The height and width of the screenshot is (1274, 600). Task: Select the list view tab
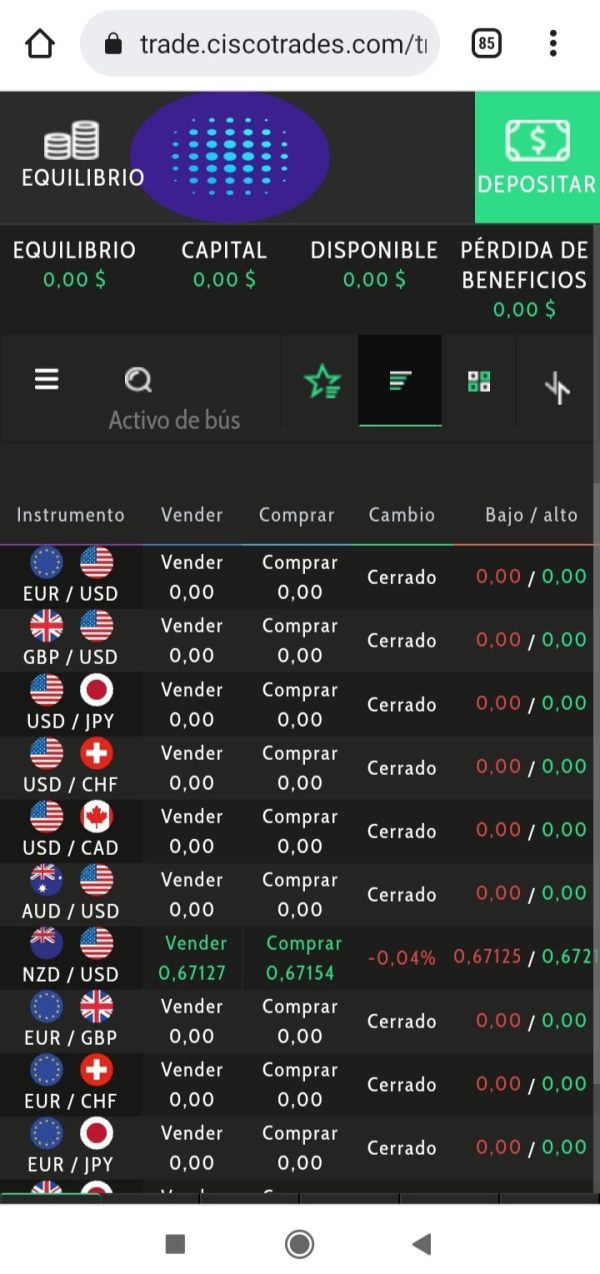click(x=400, y=381)
